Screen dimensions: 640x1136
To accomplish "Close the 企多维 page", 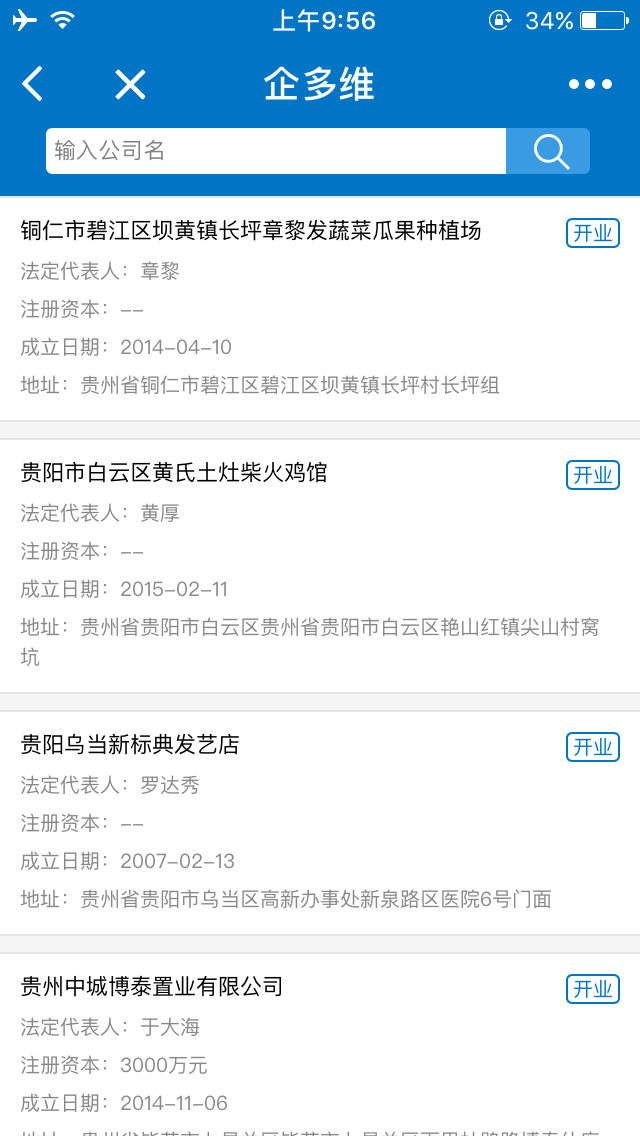I will pyautogui.click(x=130, y=84).
